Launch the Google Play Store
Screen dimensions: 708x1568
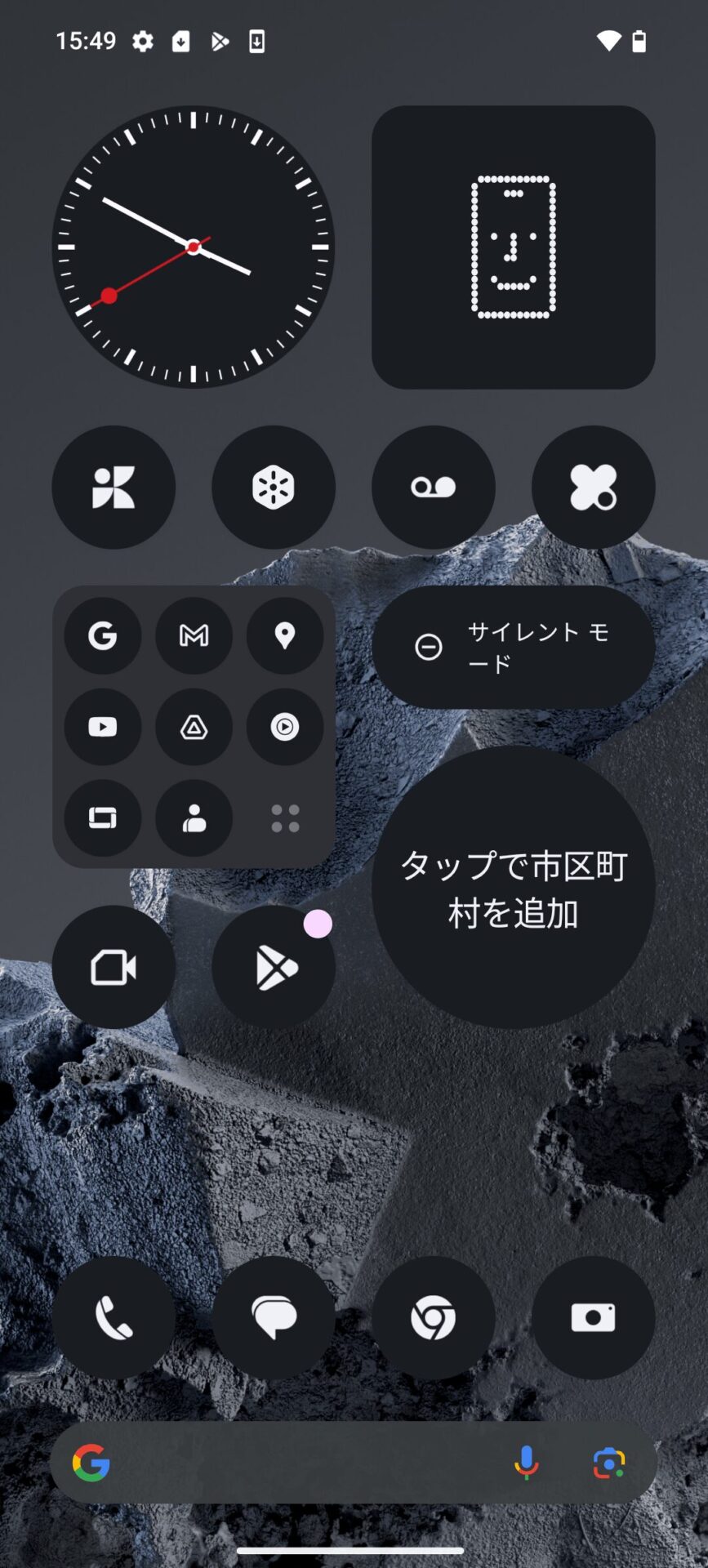pyautogui.click(x=274, y=968)
